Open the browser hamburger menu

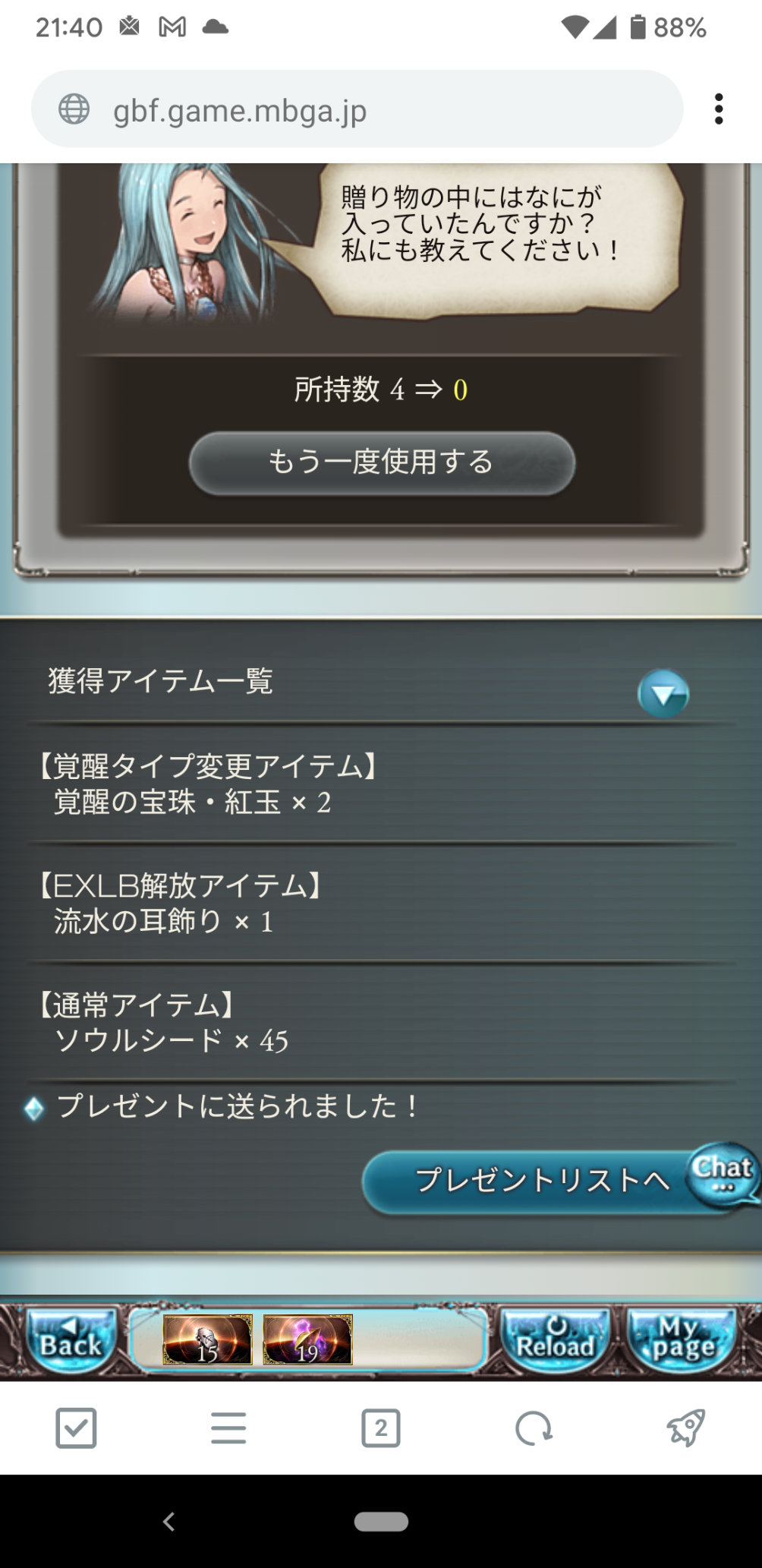tap(228, 1428)
